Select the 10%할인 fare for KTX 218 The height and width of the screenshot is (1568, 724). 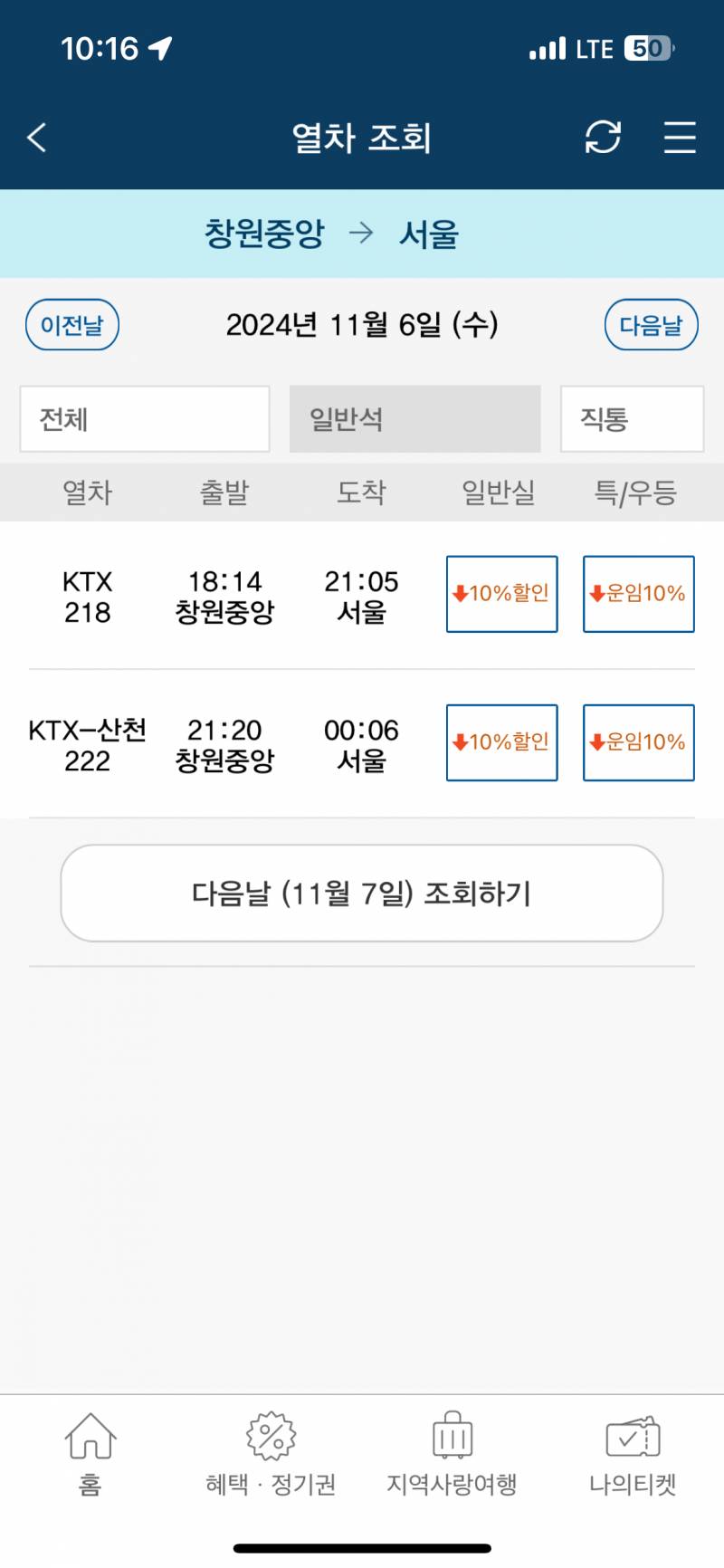(501, 595)
